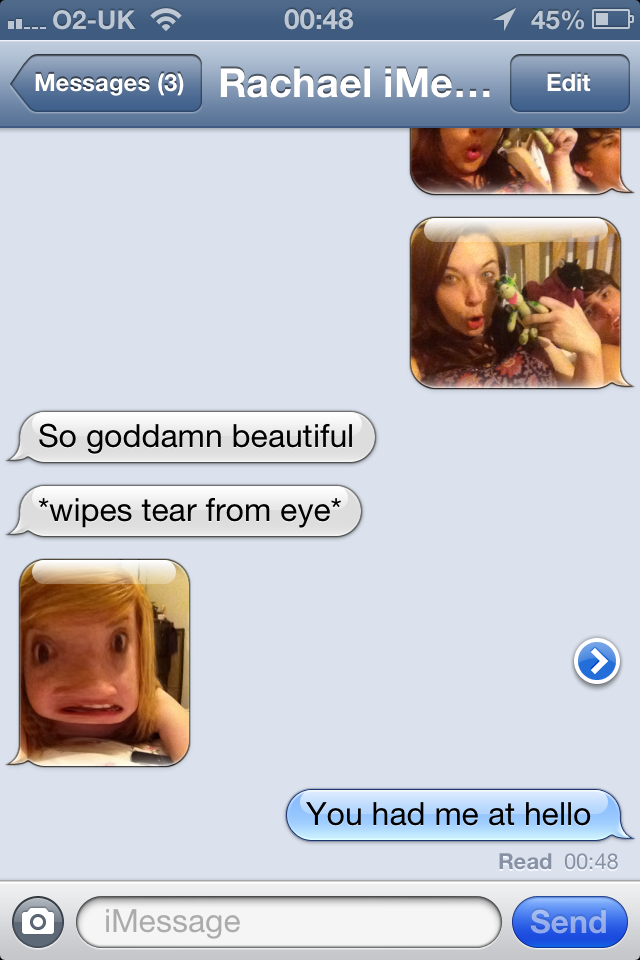The height and width of the screenshot is (960, 640).
Task: Open the received photo with the distorted face
Action: 104,663
